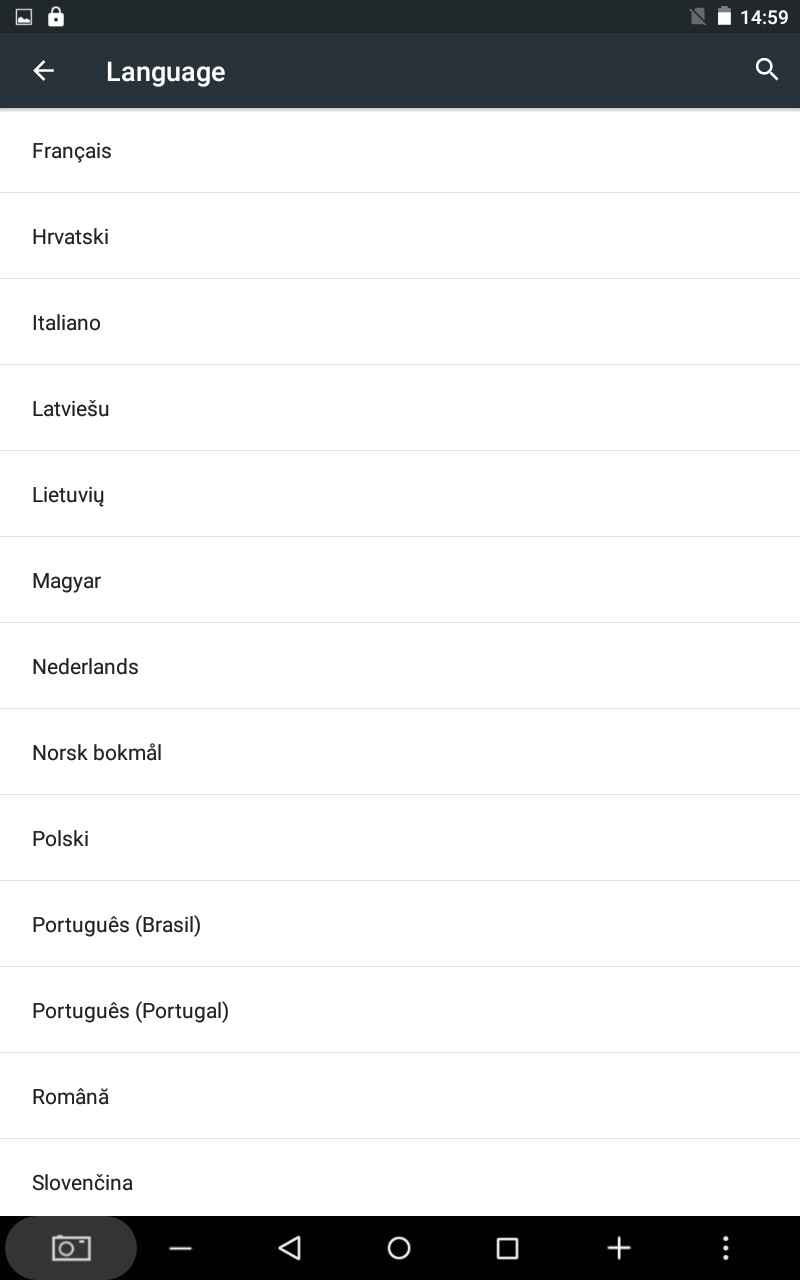The width and height of the screenshot is (800, 1280).
Task: Select Português (Portugal)
Action: [400, 1011]
